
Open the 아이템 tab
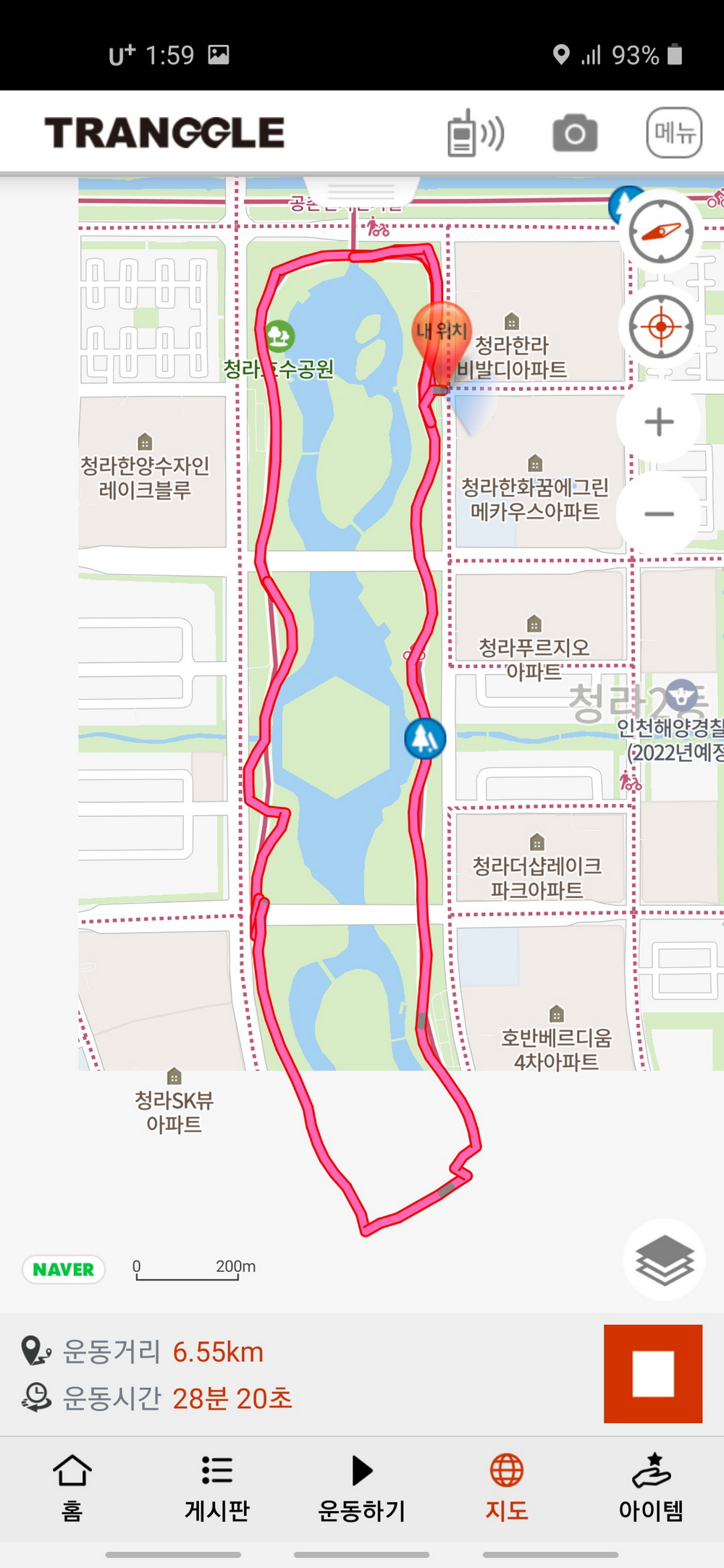(651, 1488)
